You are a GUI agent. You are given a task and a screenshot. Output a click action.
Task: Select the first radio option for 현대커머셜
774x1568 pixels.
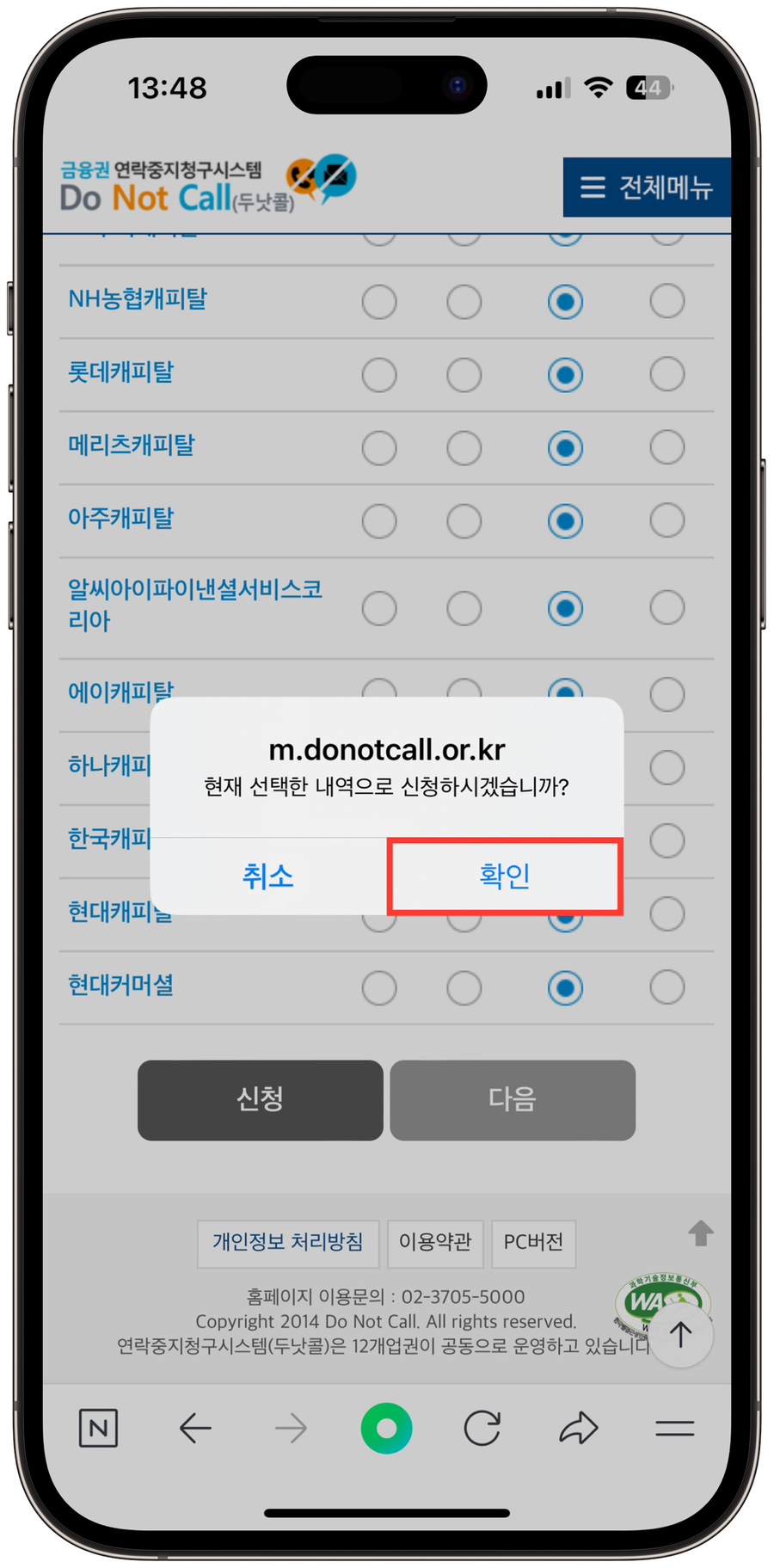(379, 988)
